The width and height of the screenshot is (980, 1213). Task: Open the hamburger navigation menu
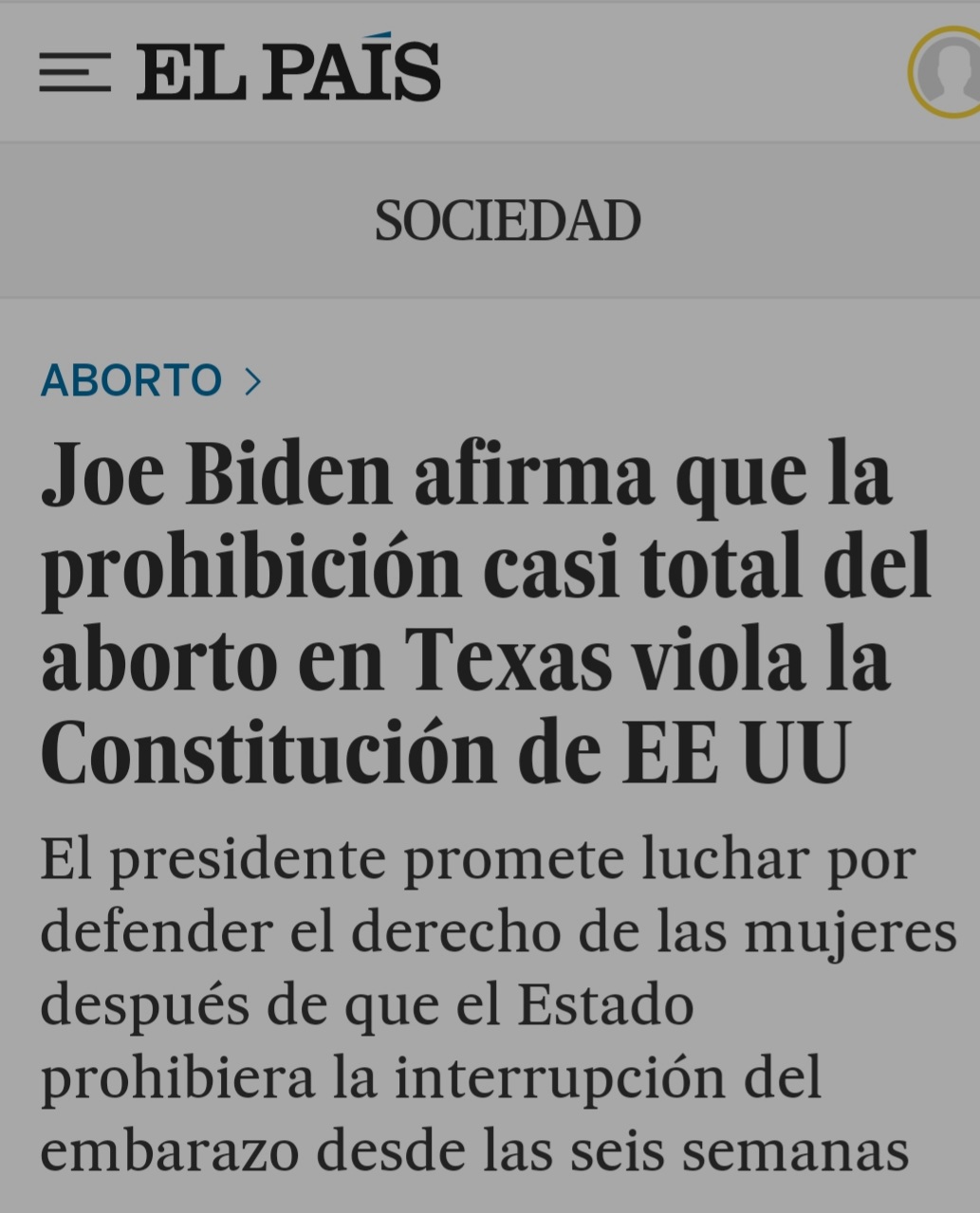pos(74,72)
